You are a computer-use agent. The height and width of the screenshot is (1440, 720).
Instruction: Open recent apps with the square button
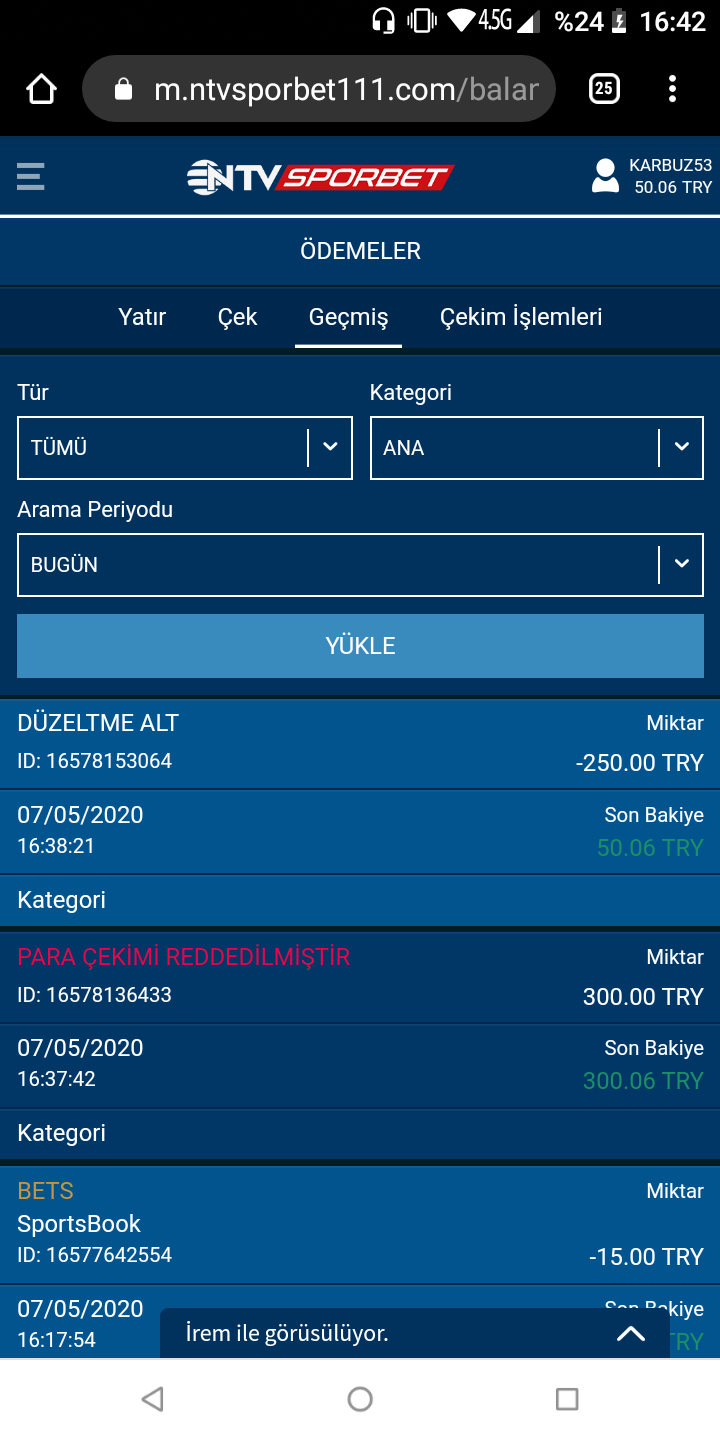click(x=567, y=1399)
